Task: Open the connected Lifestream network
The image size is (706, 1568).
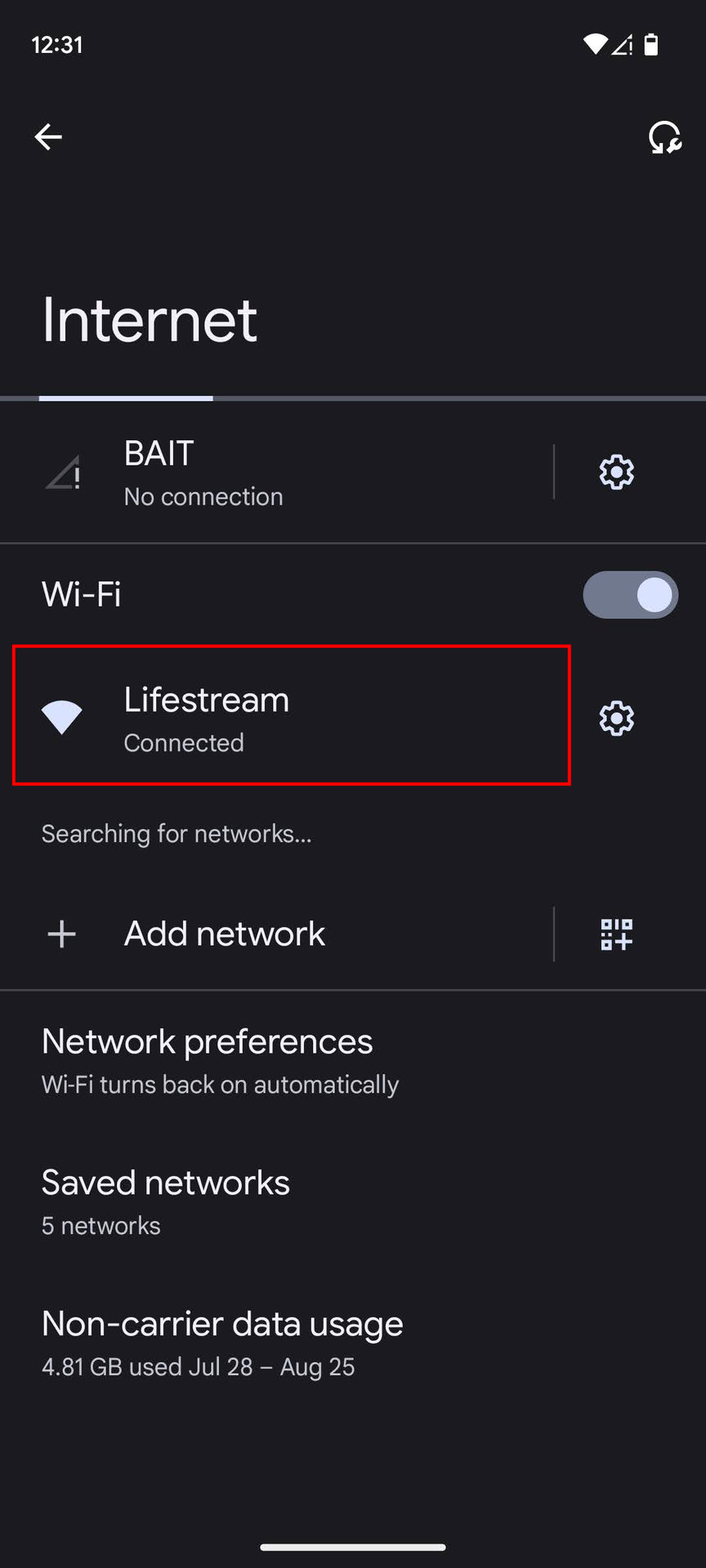Action: [291, 715]
